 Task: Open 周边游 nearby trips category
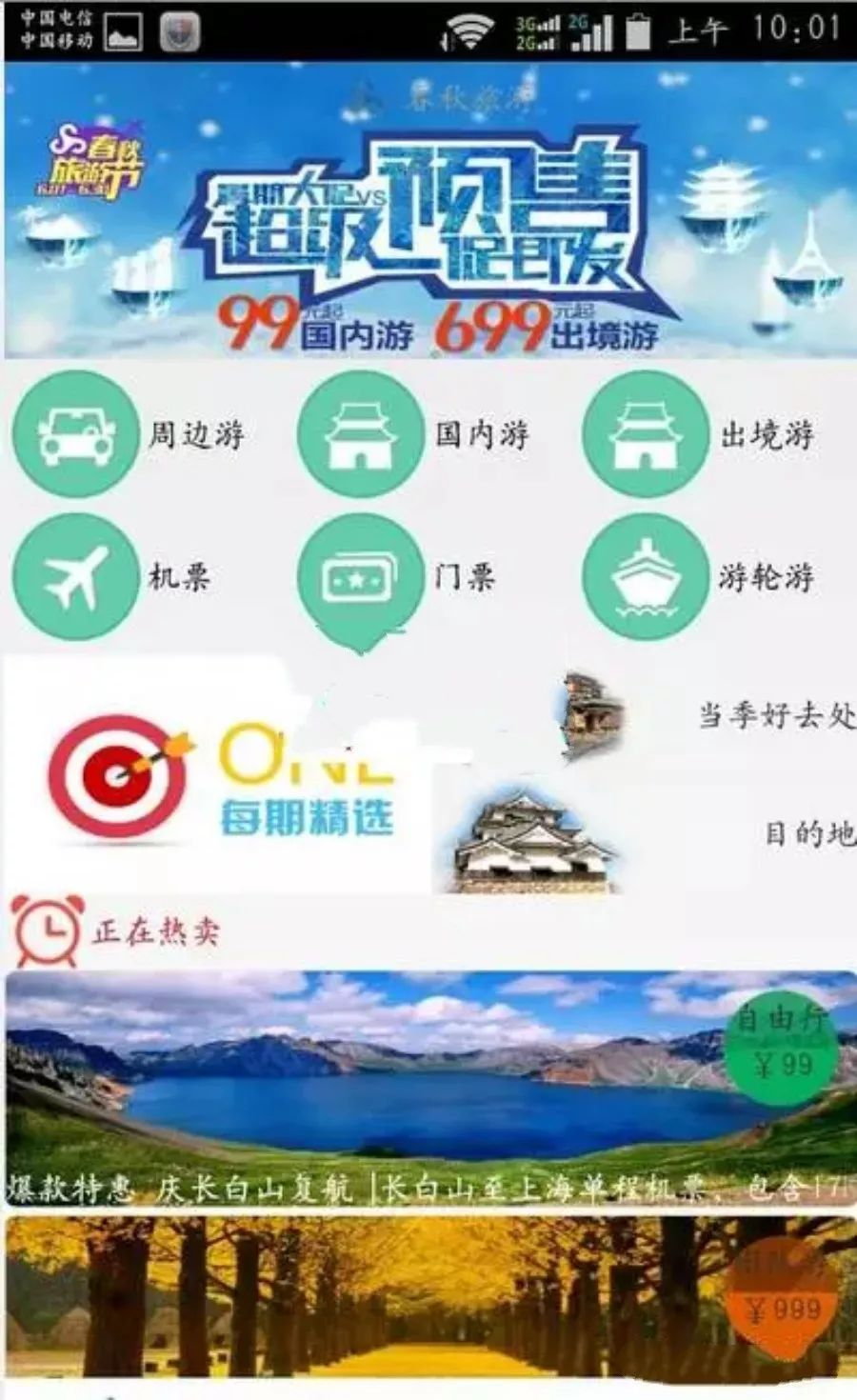click(130, 434)
